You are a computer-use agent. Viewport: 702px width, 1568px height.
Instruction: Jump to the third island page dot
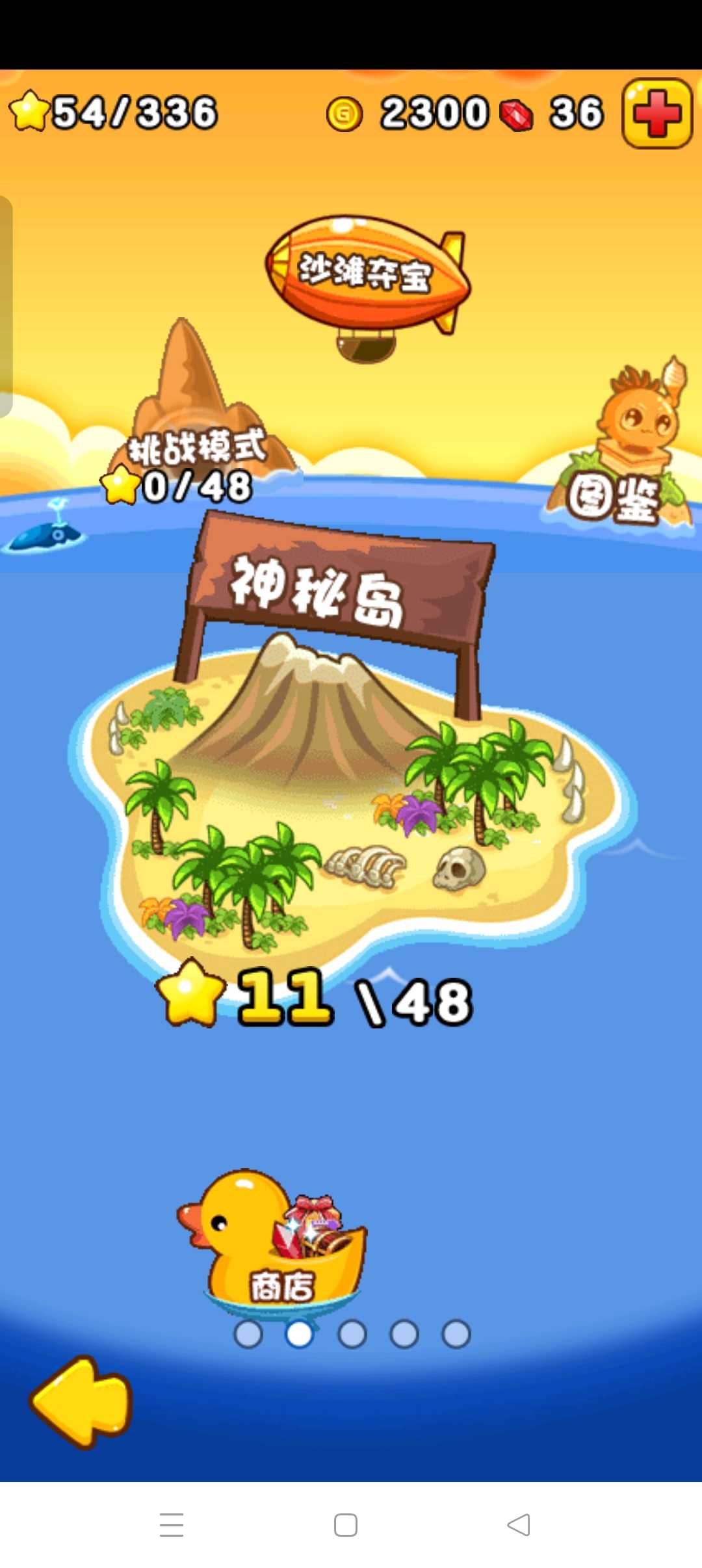(x=352, y=1335)
